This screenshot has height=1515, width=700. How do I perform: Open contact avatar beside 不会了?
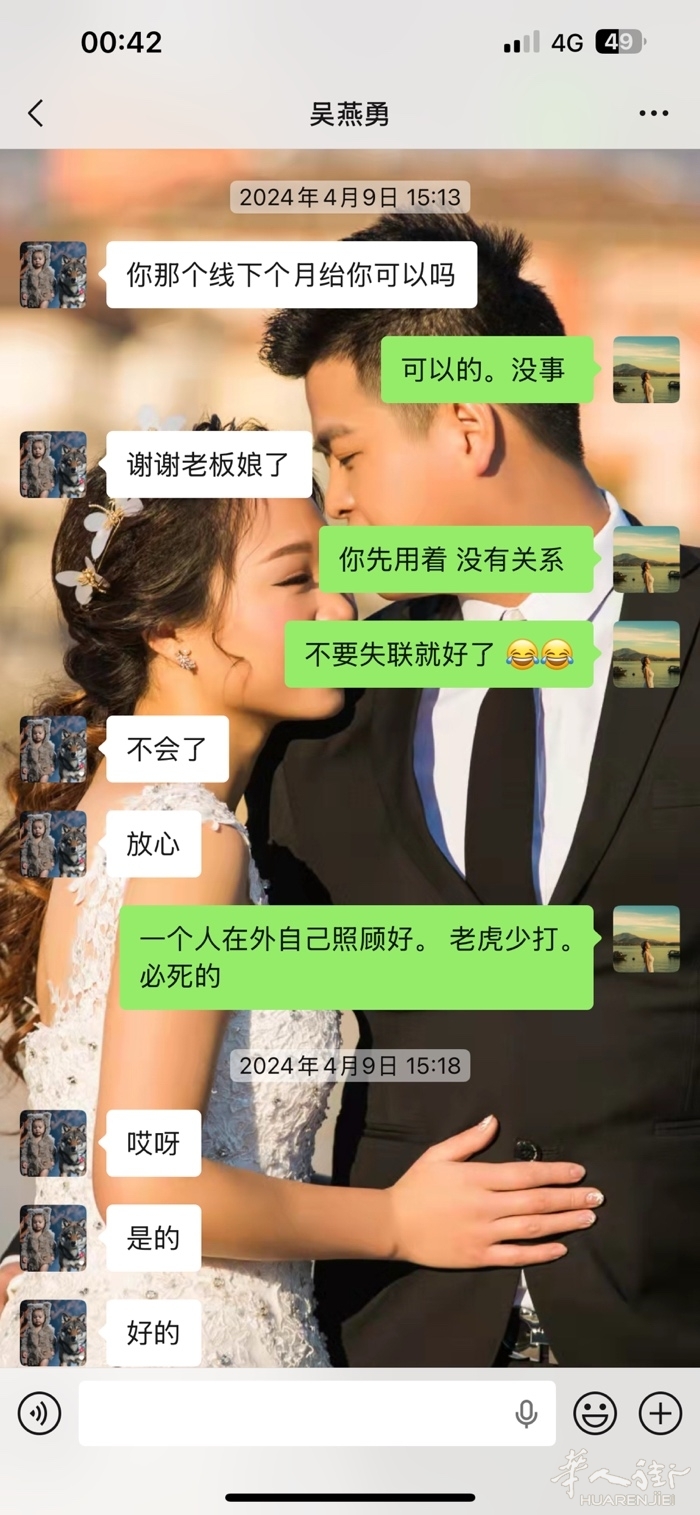click(53, 749)
